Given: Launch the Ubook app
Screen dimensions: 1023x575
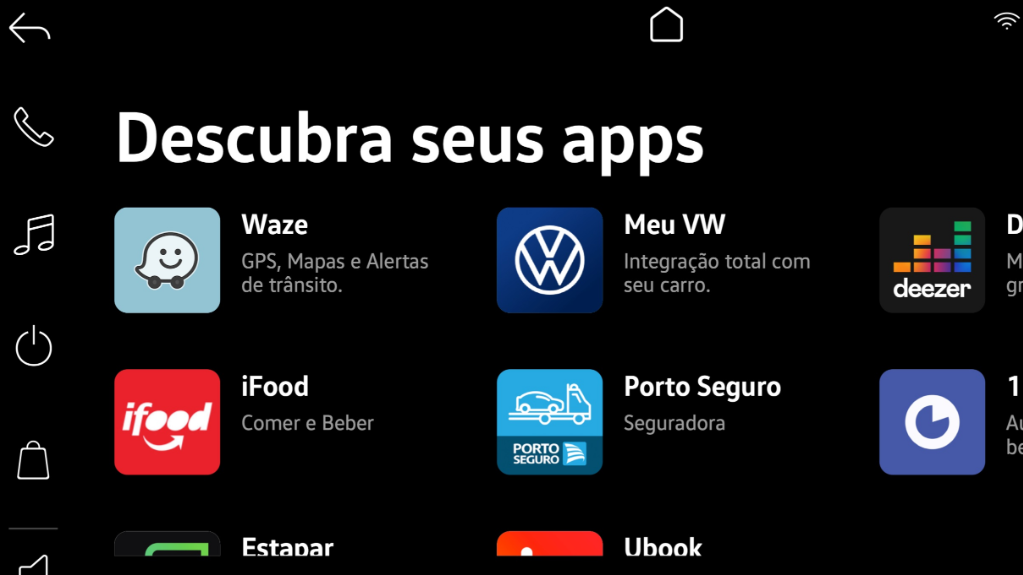Looking at the screenshot, I should 549,544.
